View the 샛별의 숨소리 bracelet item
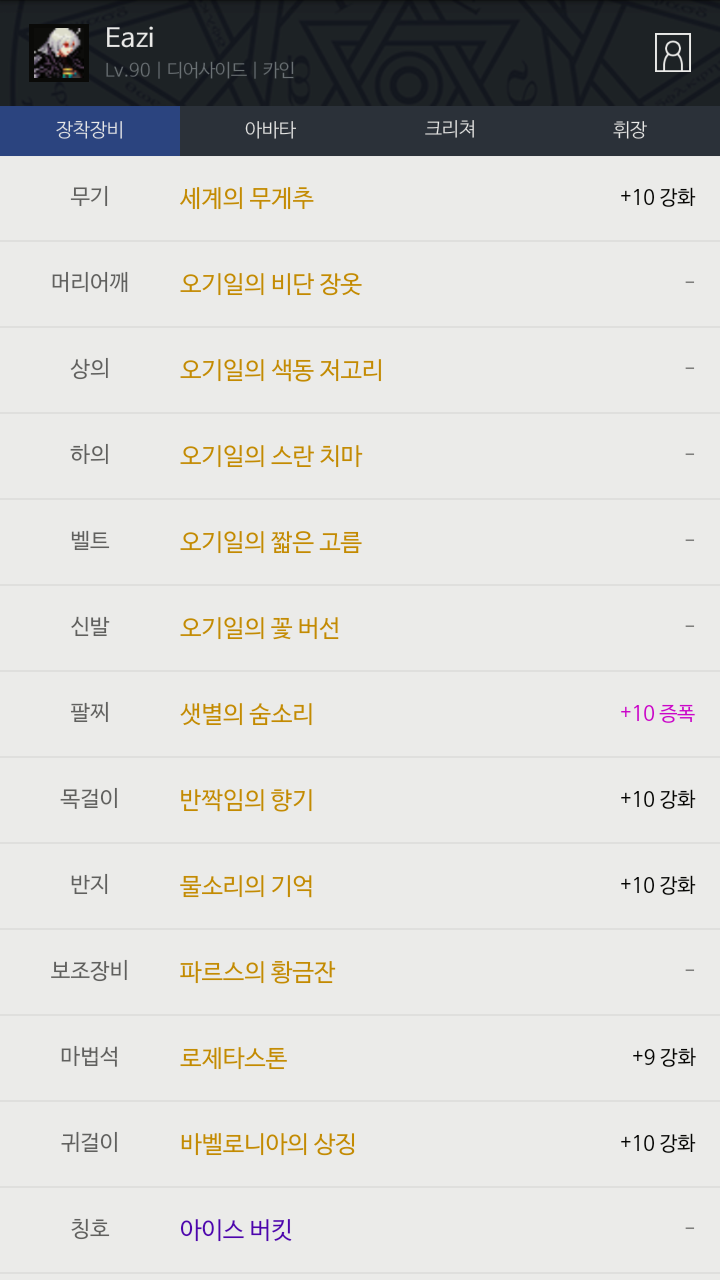The width and height of the screenshot is (720, 1280). [x=360, y=714]
